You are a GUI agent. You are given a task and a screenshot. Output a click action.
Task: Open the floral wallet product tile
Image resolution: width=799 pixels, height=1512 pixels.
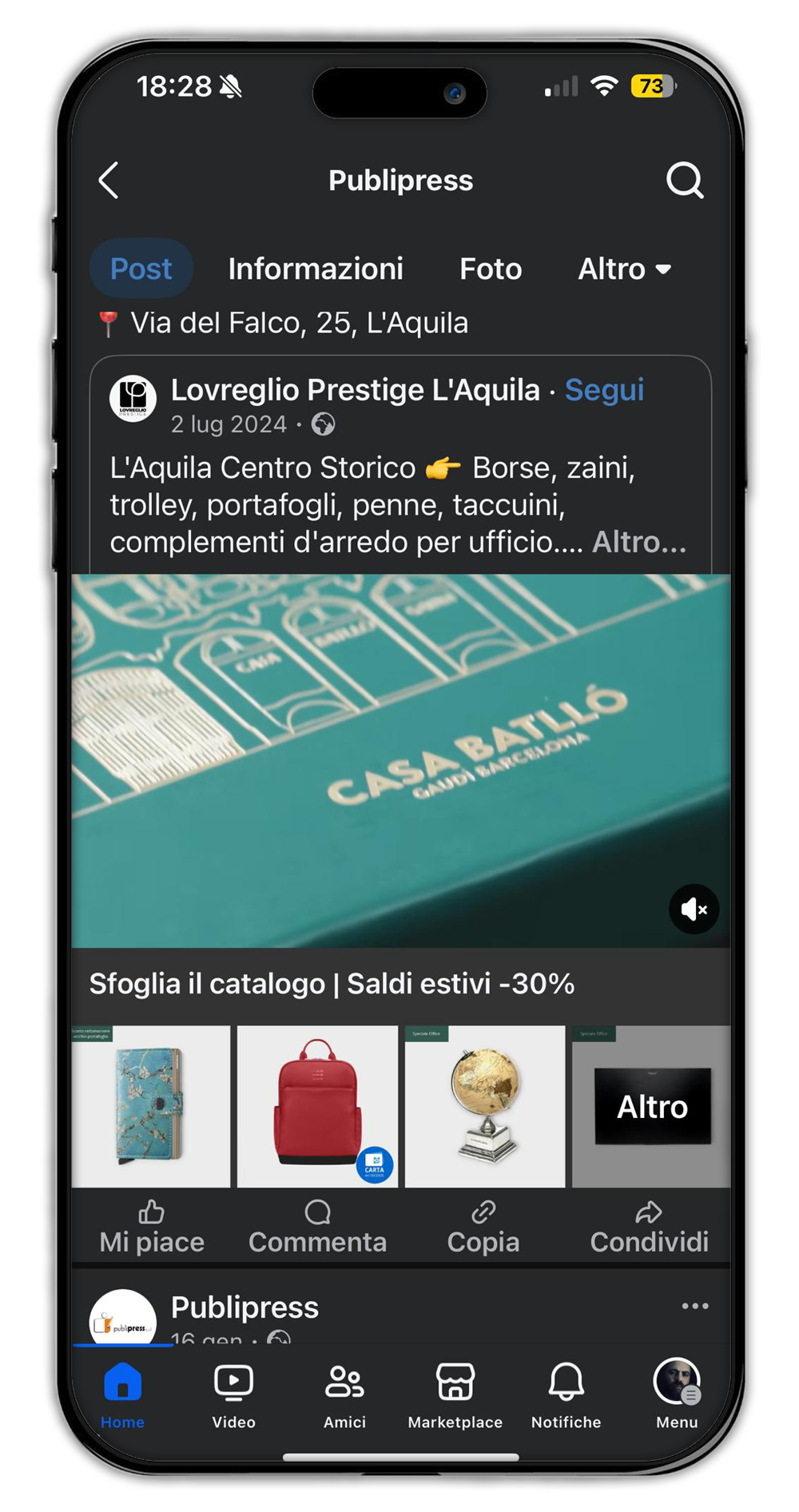point(151,1106)
